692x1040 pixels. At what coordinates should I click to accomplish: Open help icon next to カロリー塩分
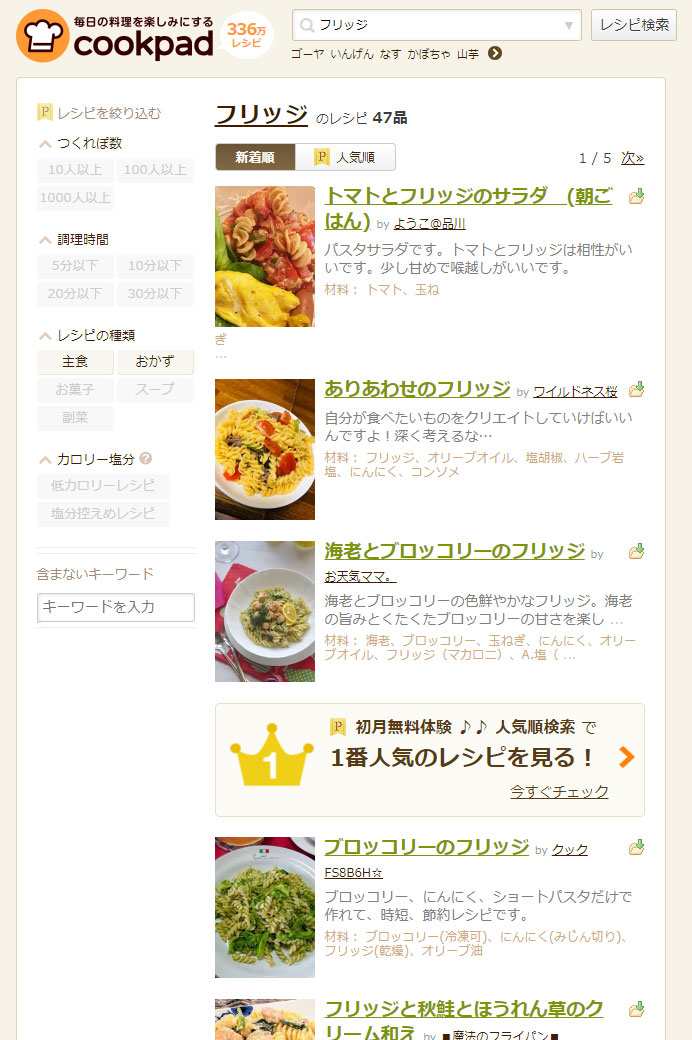[146, 459]
